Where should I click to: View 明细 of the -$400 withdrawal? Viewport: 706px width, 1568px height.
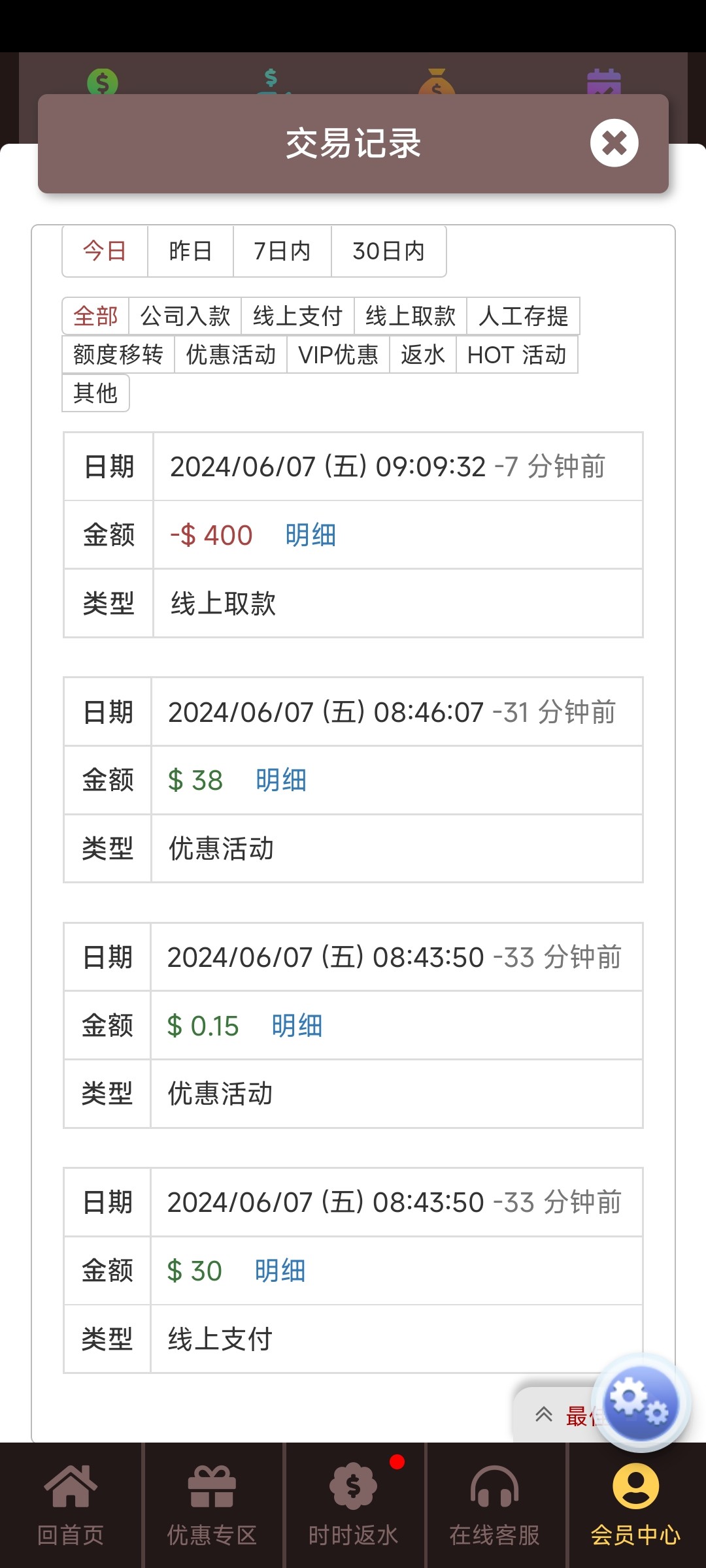pyautogui.click(x=310, y=534)
